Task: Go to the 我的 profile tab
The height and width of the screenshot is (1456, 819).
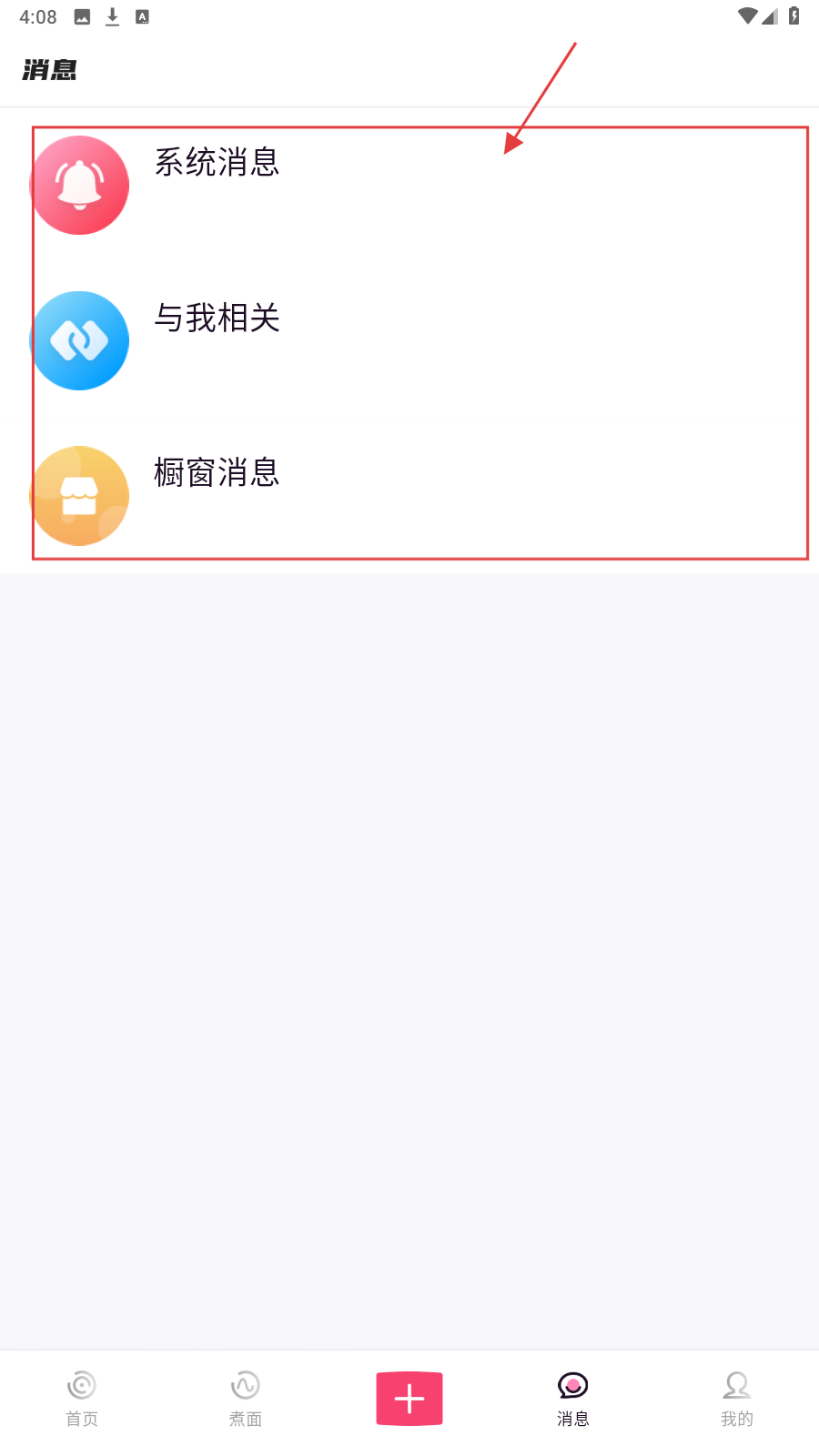Action: (x=737, y=1399)
